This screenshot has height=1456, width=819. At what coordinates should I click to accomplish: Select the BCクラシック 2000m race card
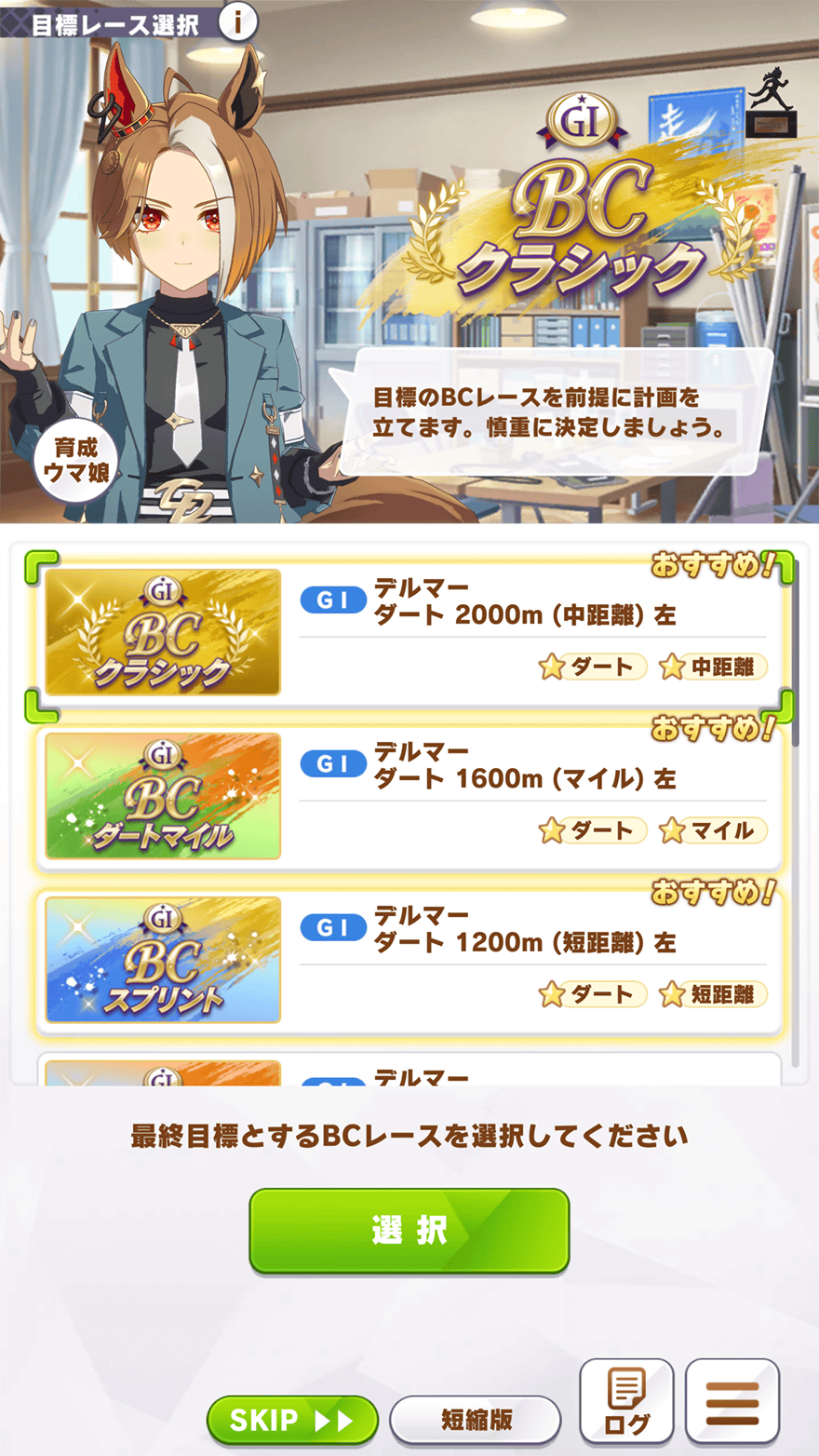[409, 633]
